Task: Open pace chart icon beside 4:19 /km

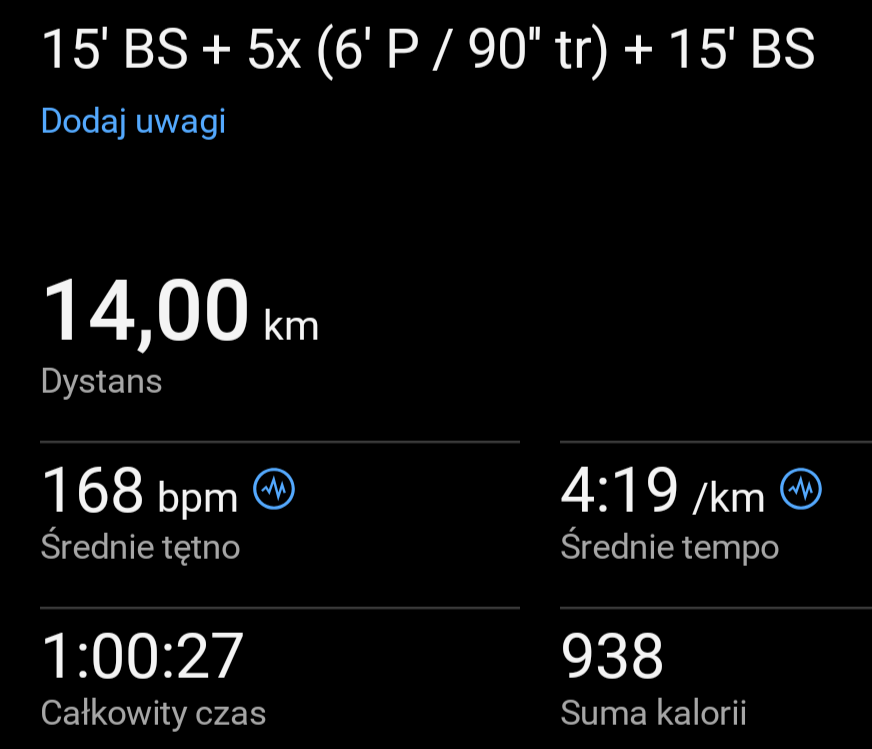Action: click(801, 489)
